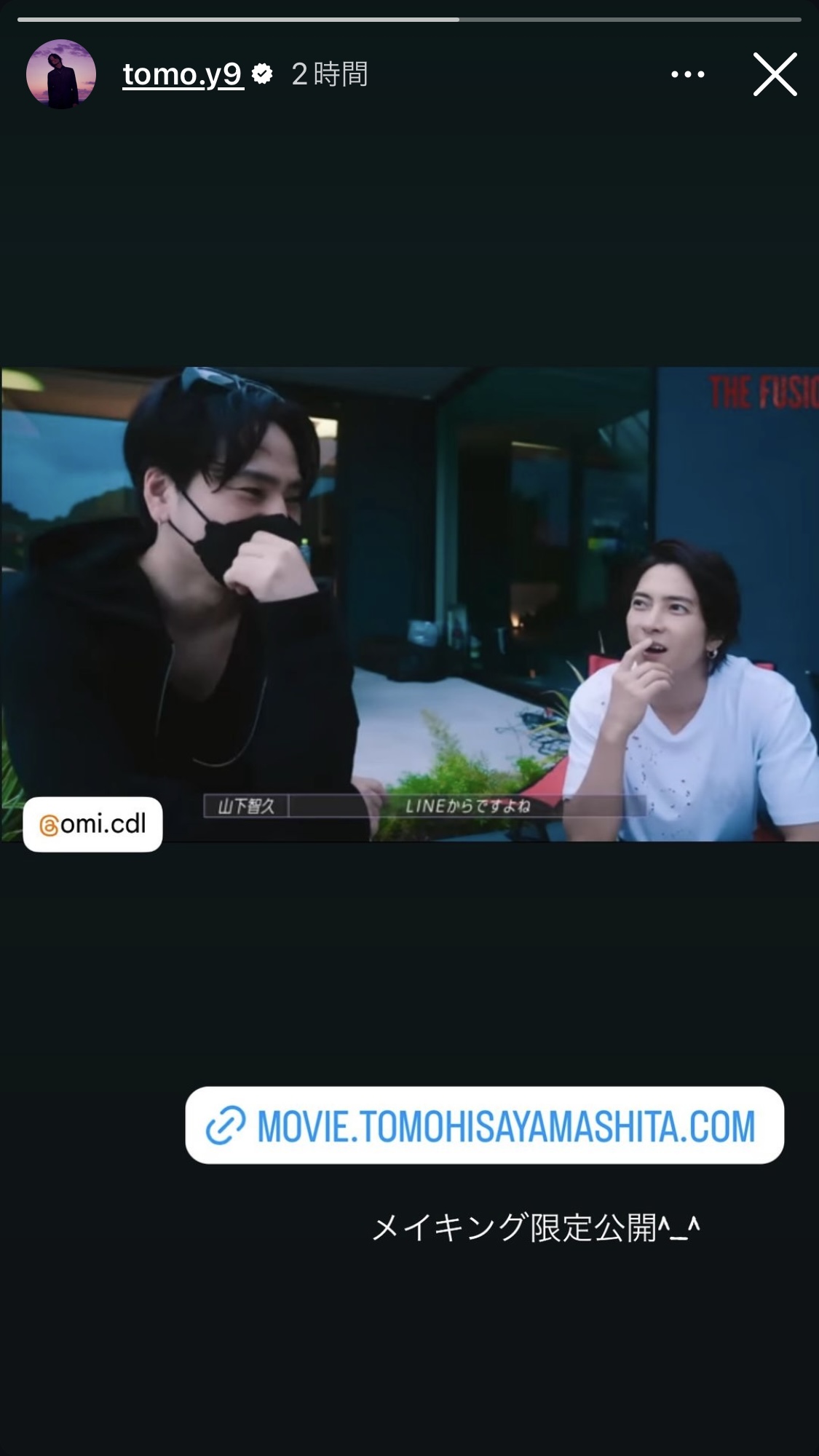The image size is (819, 1456).
Task: Close the story viewer
Action: (x=775, y=74)
